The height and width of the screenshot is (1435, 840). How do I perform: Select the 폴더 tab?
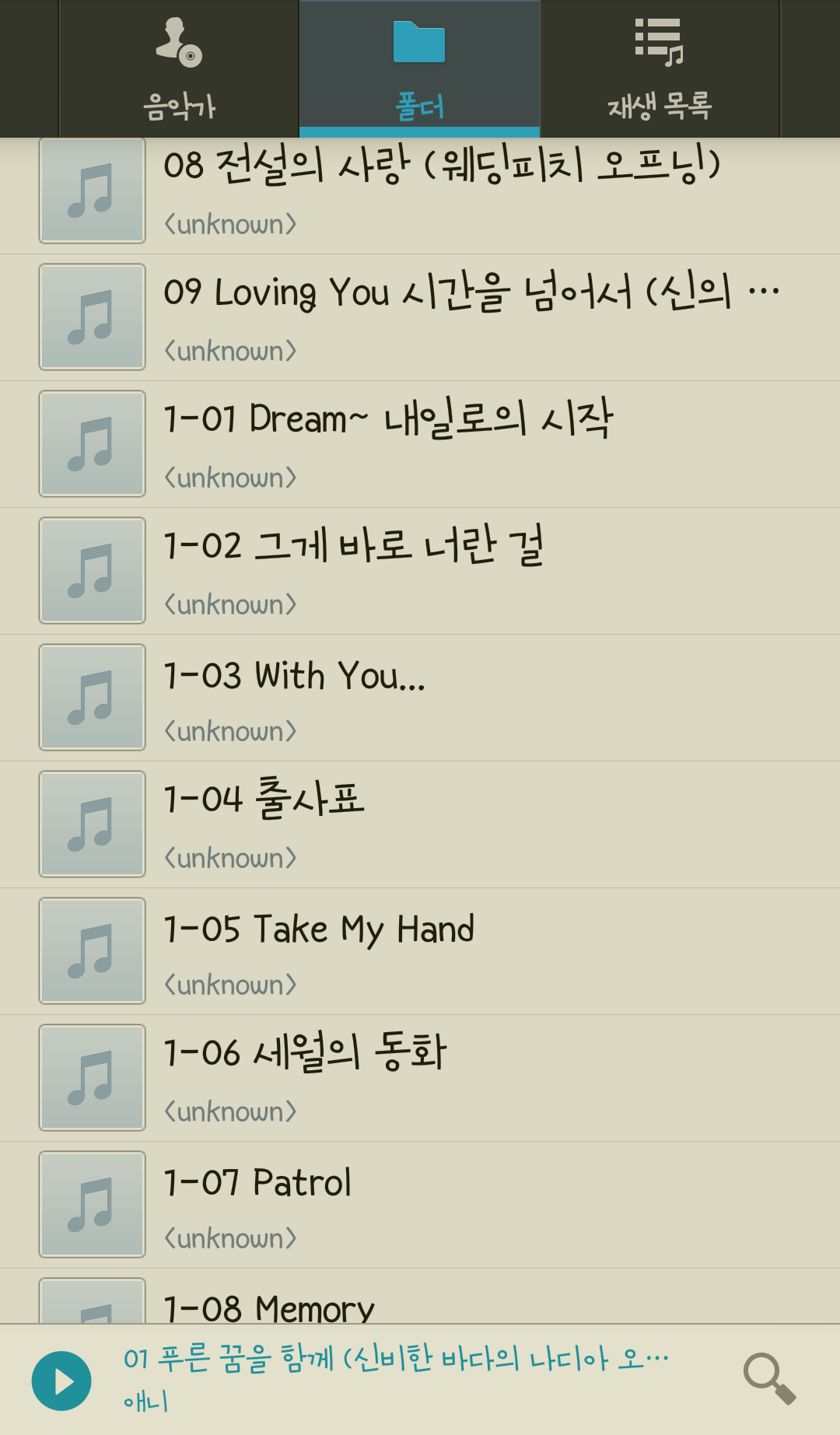419,70
